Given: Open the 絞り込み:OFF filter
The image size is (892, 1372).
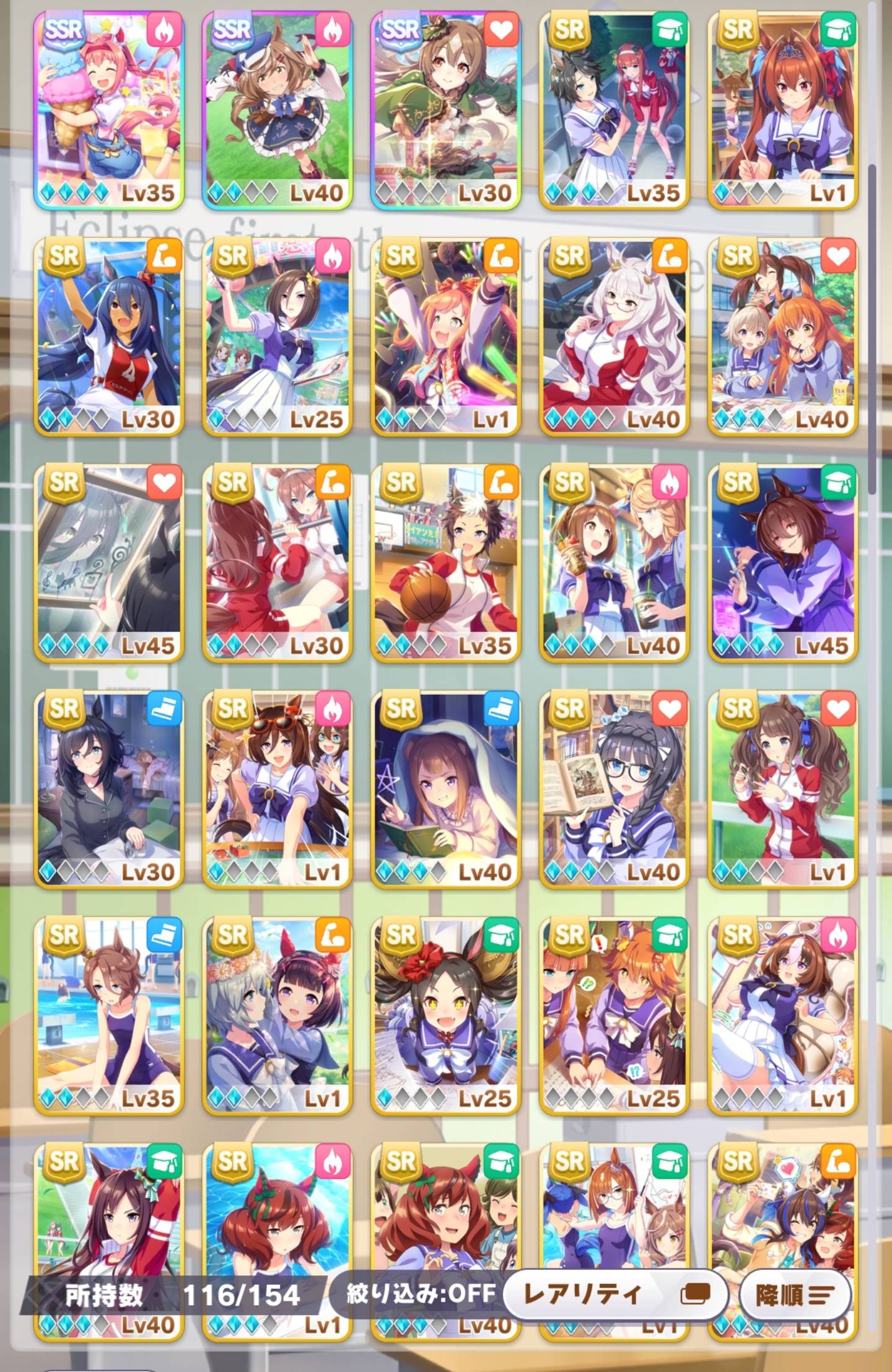Looking at the screenshot, I should pyautogui.click(x=420, y=1293).
